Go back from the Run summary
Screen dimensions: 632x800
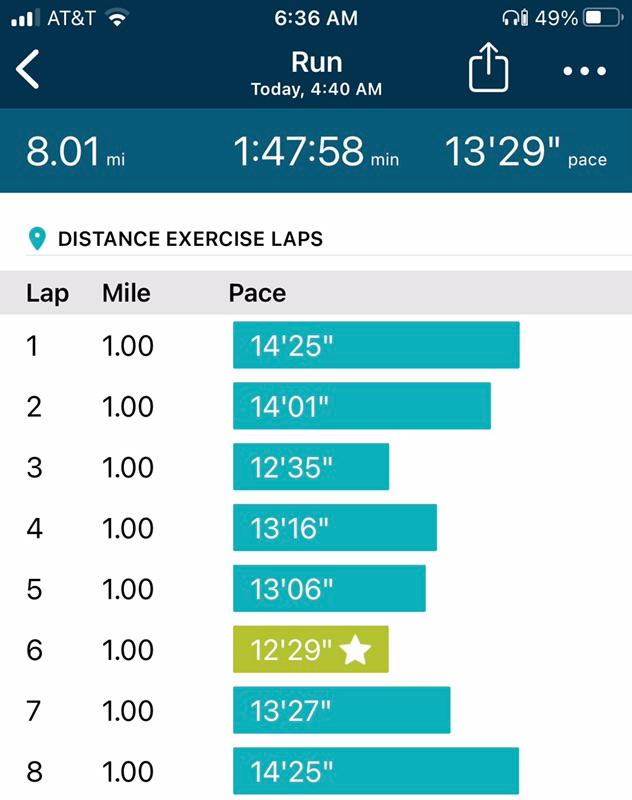pyautogui.click(x=29, y=71)
